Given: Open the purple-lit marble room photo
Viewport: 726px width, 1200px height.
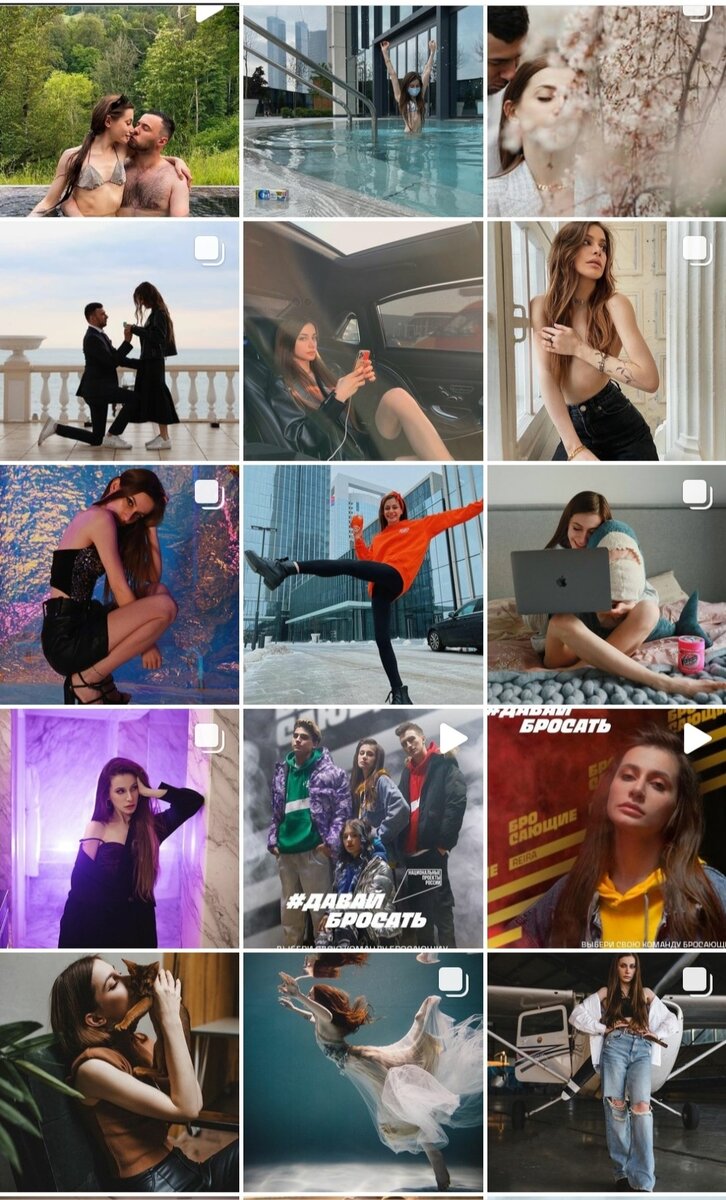Looking at the screenshot, I should pos(119,829).
